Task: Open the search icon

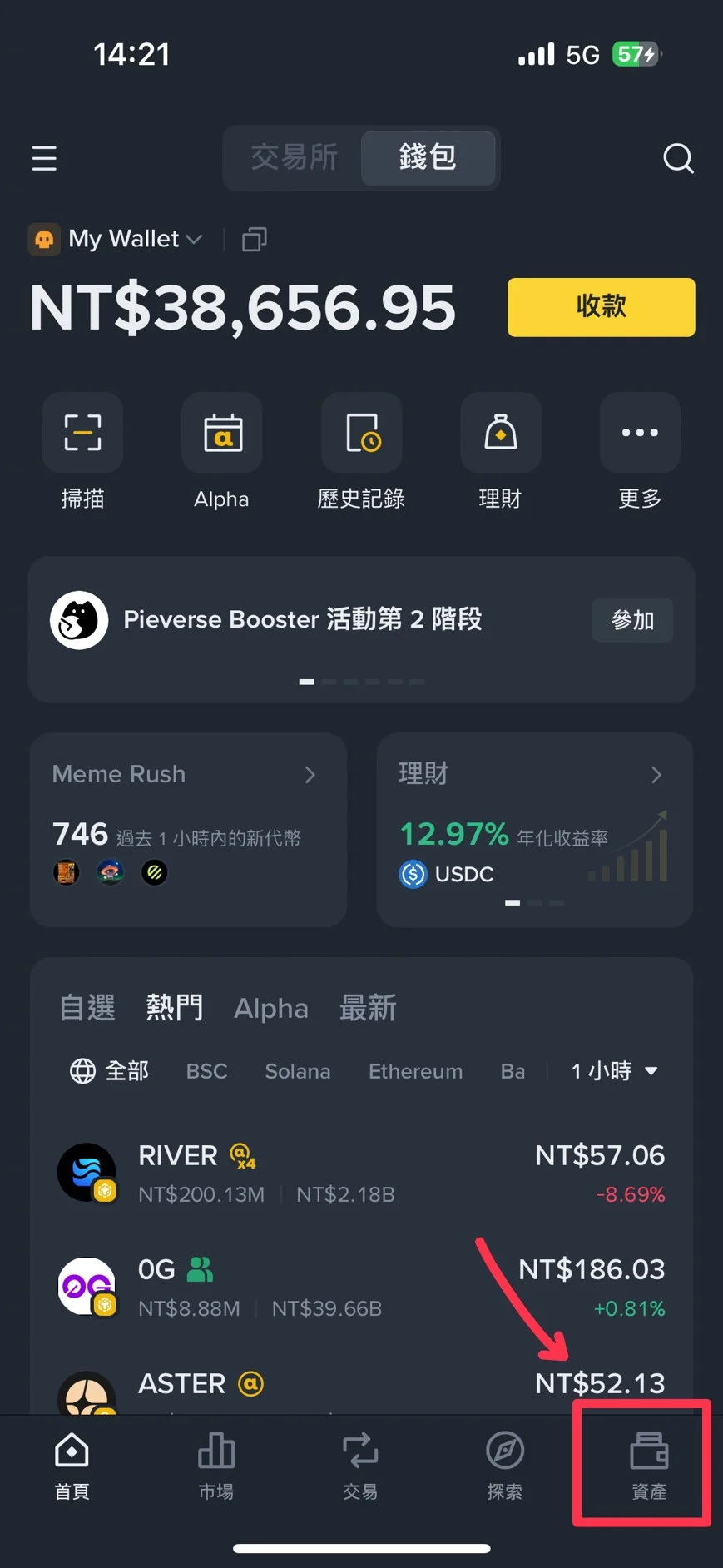Action: pyautogui.click(x=678, y=158)
